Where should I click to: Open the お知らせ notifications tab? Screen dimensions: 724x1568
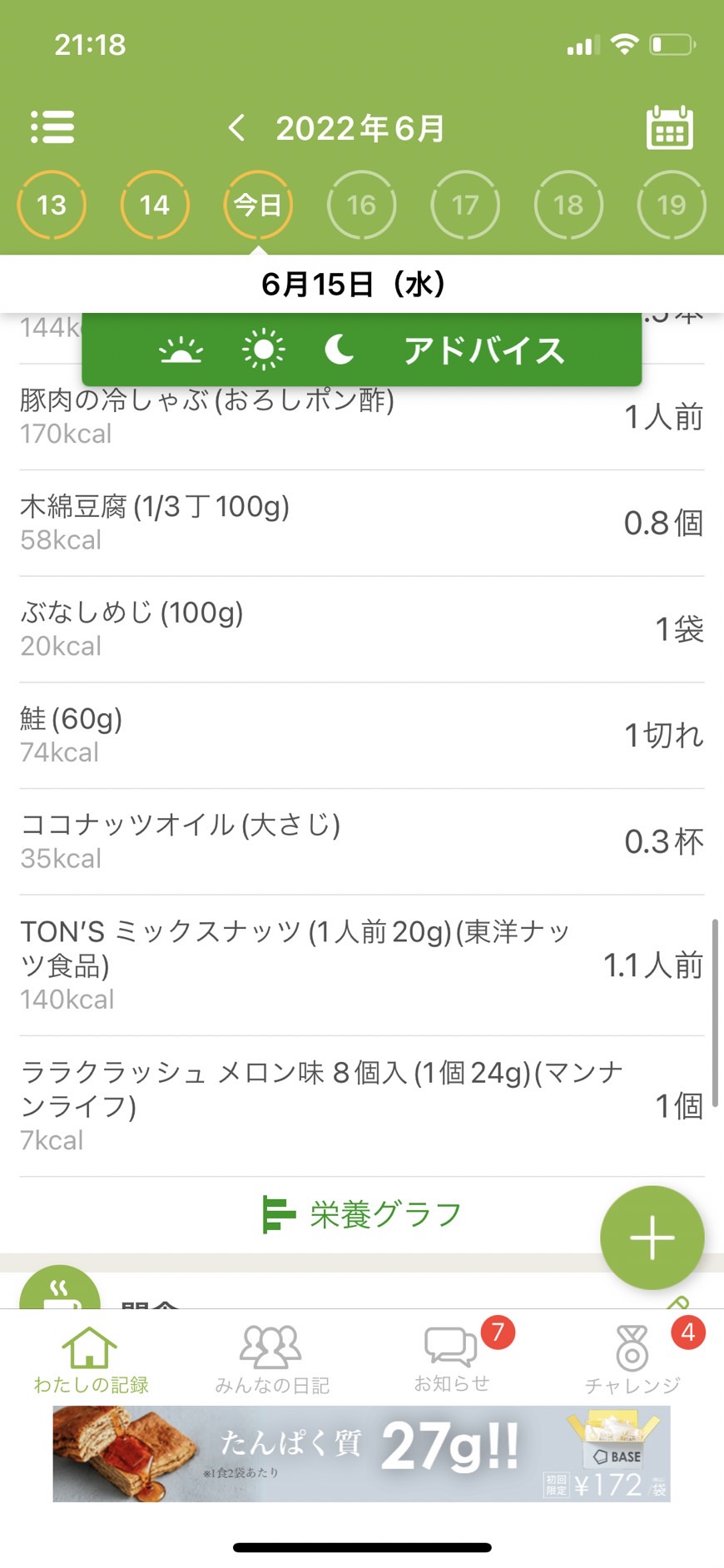[x=452, y=1359]
